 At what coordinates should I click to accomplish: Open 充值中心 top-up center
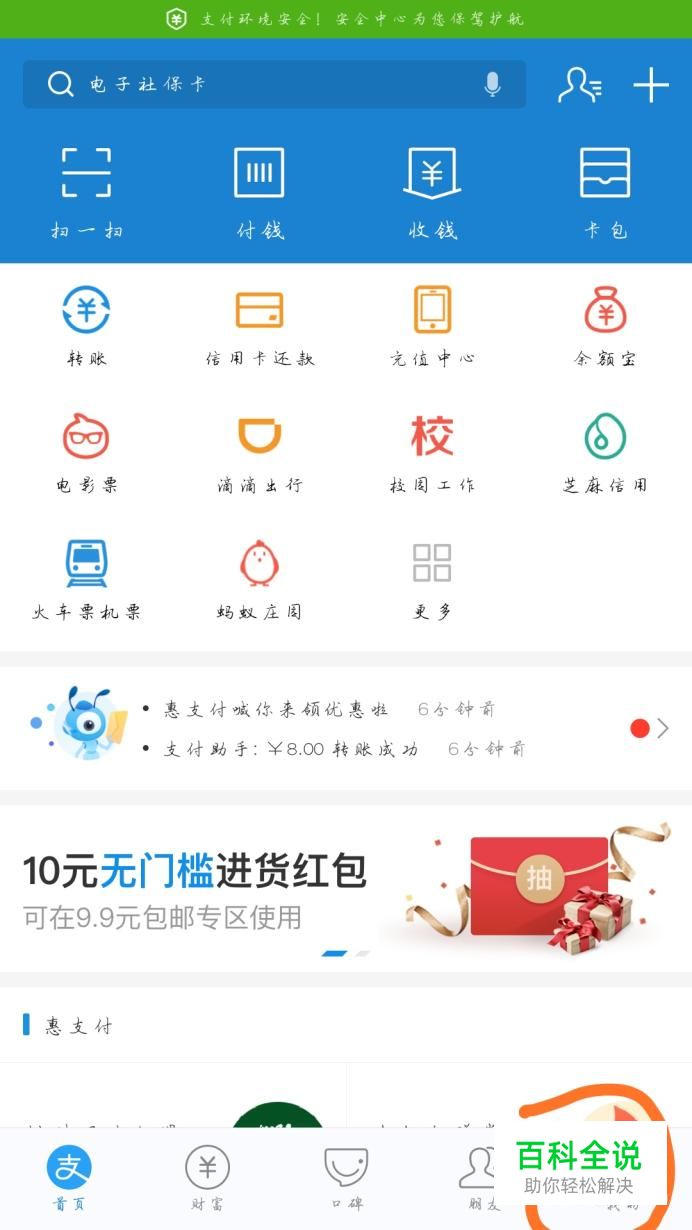point(432,325)
